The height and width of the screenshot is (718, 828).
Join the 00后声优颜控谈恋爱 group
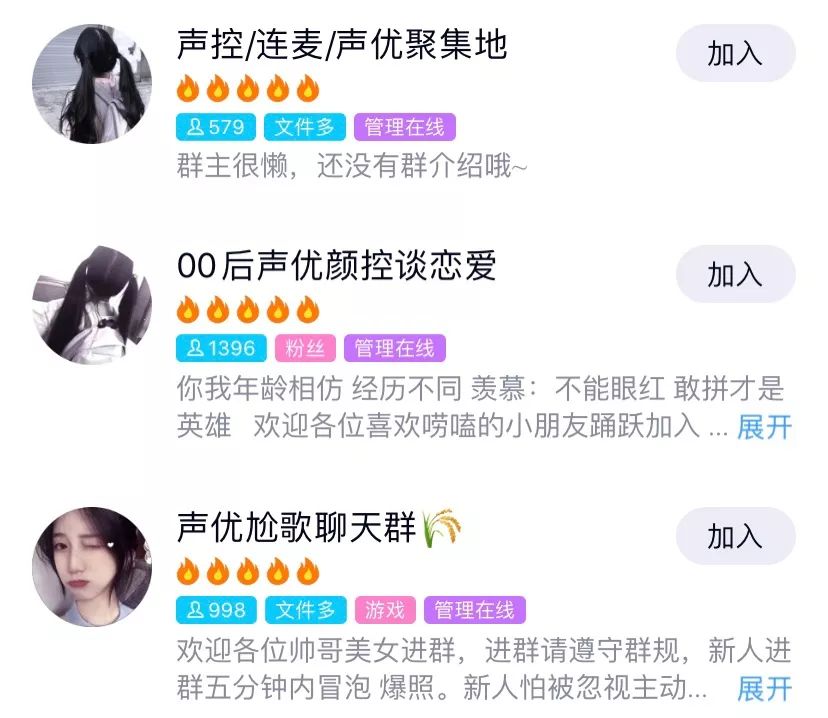735,274
